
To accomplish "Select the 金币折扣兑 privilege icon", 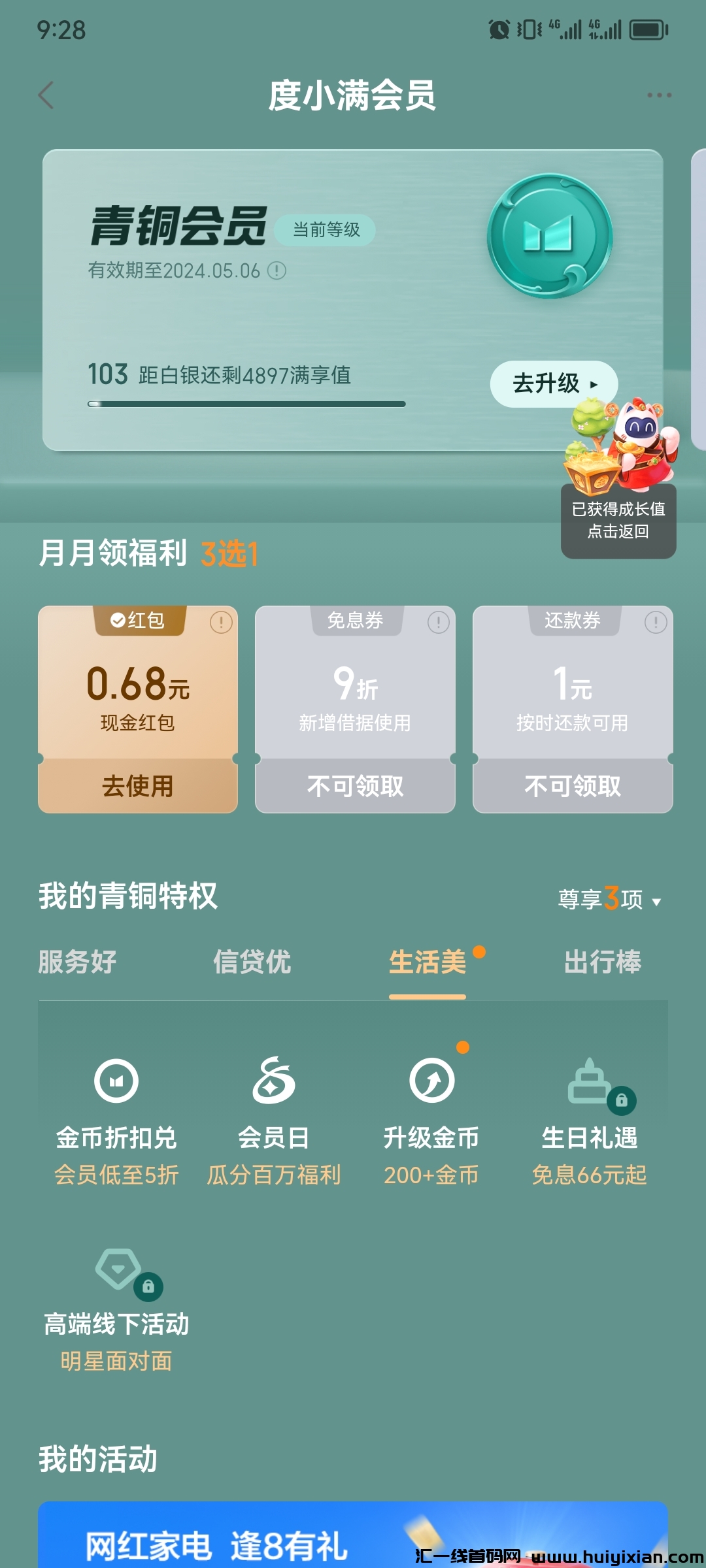I will tap(115, 1080).
